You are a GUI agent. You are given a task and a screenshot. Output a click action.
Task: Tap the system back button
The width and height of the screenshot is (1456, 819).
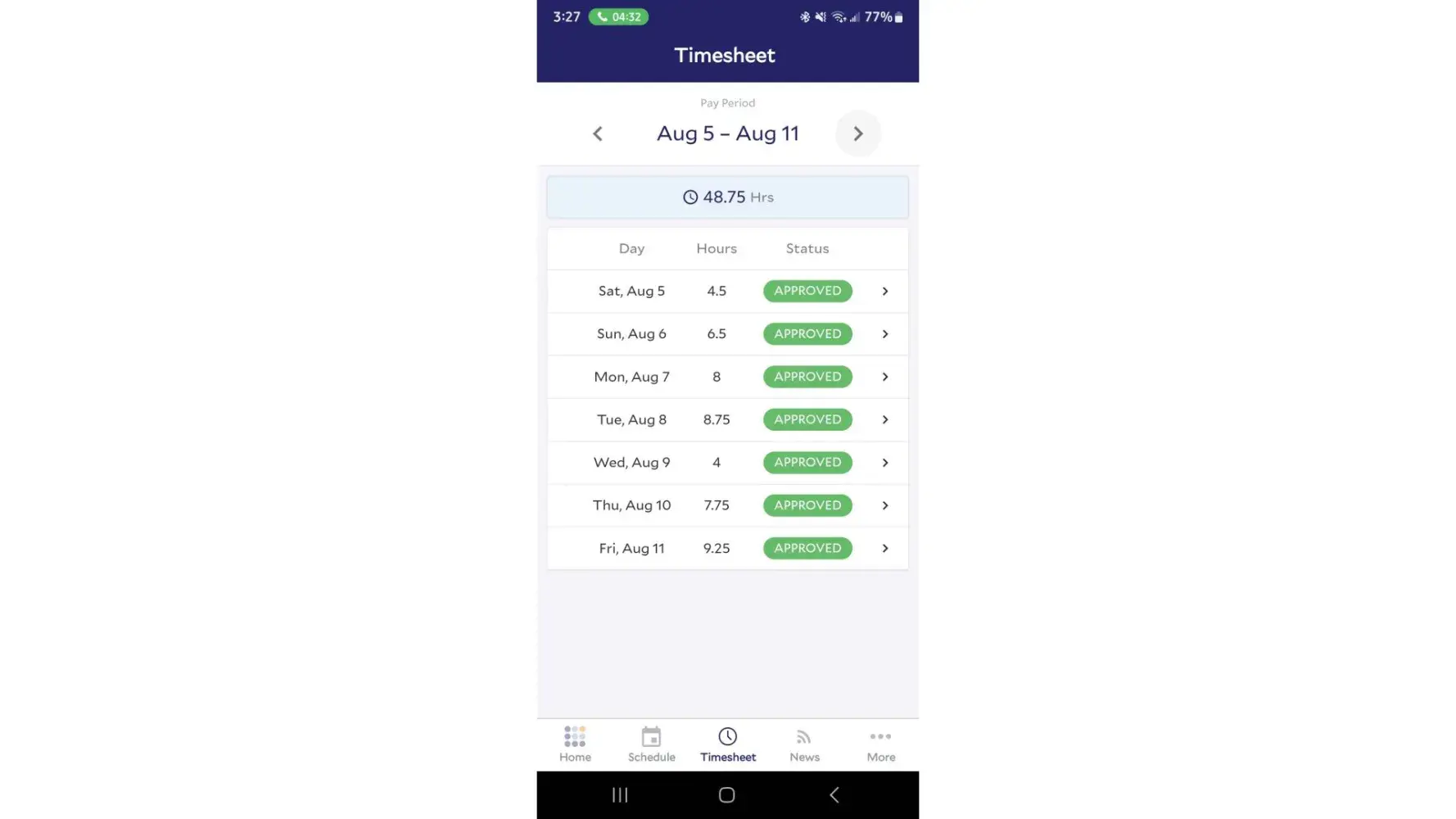834,794
